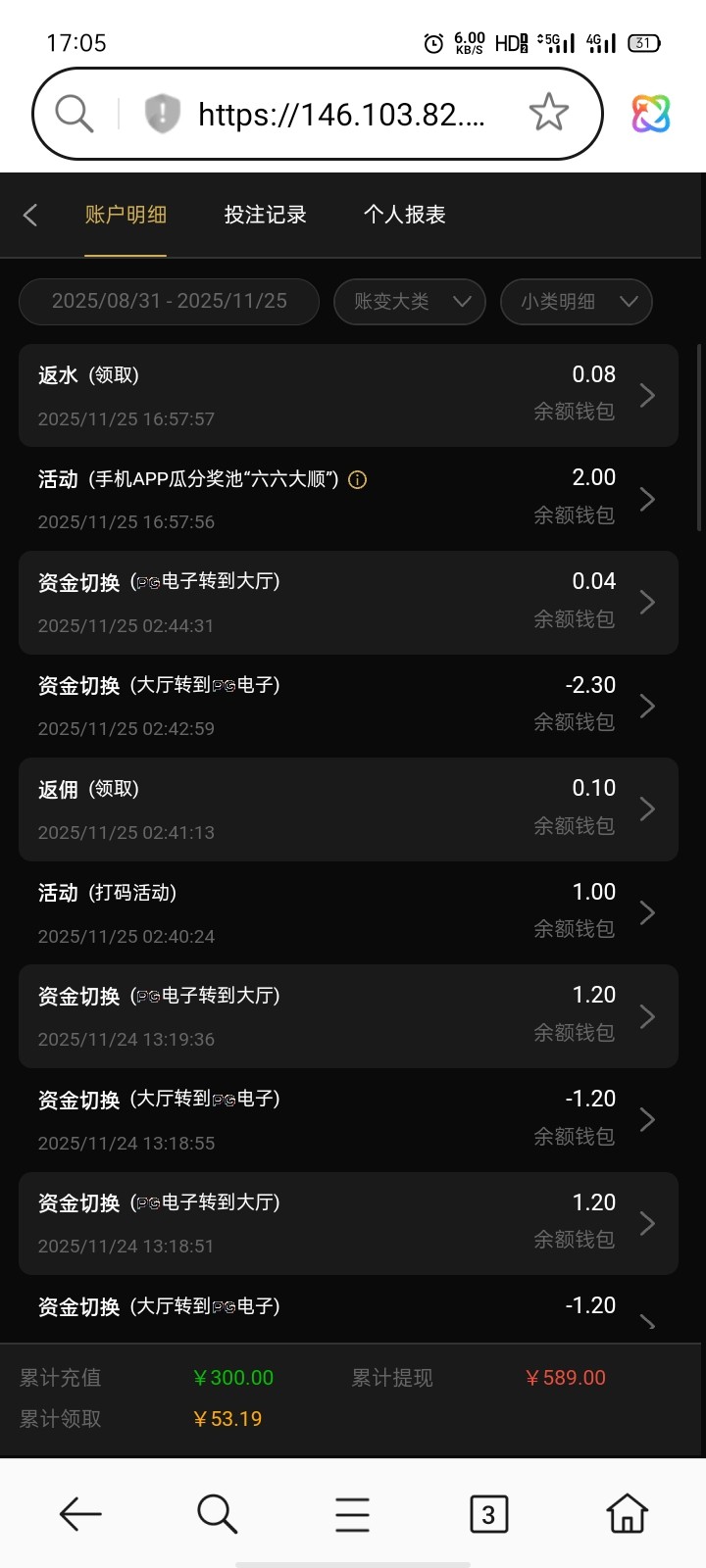Tap the back arrow next to 账户明细
This screenshot has height=1568, width=706.
click(29, 215)
